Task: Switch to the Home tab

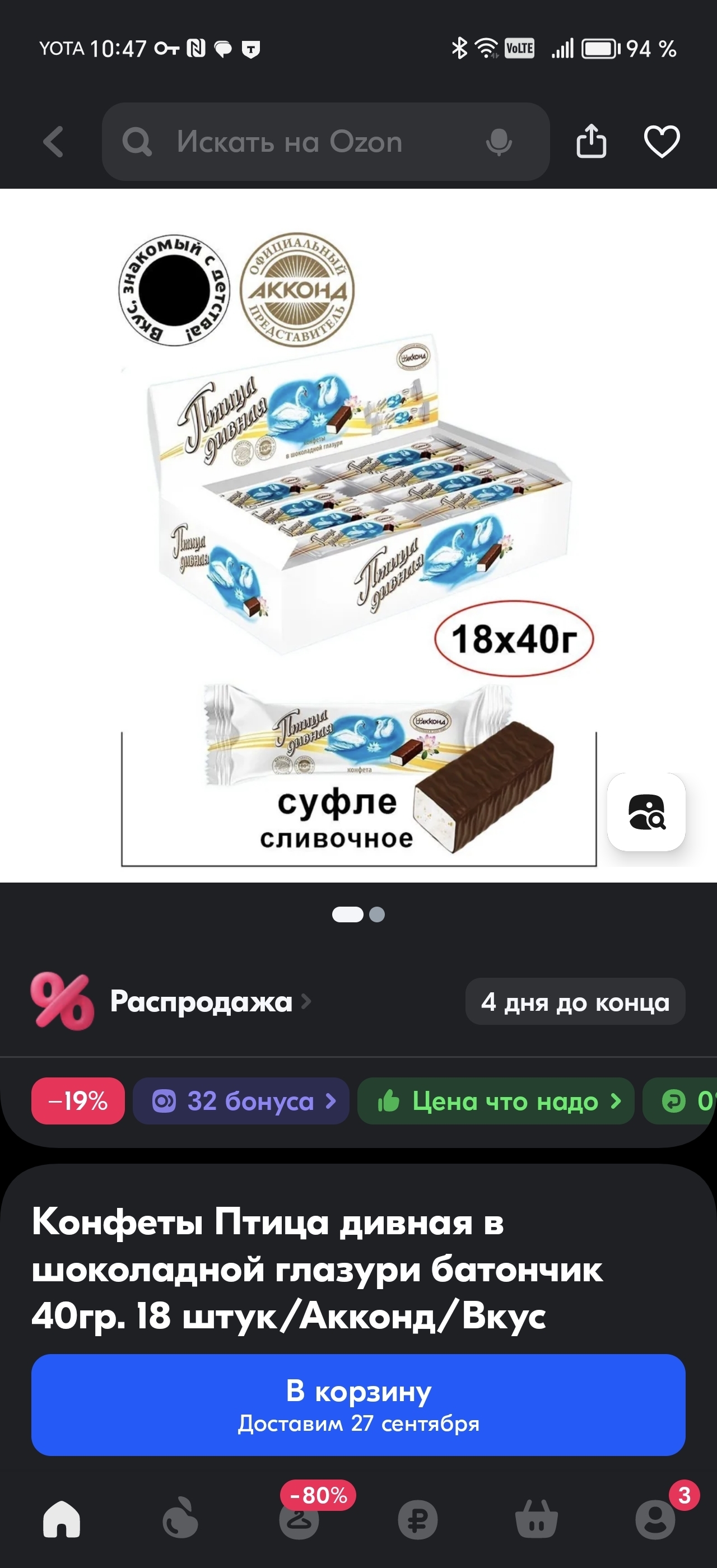Action: [62, 1519]
